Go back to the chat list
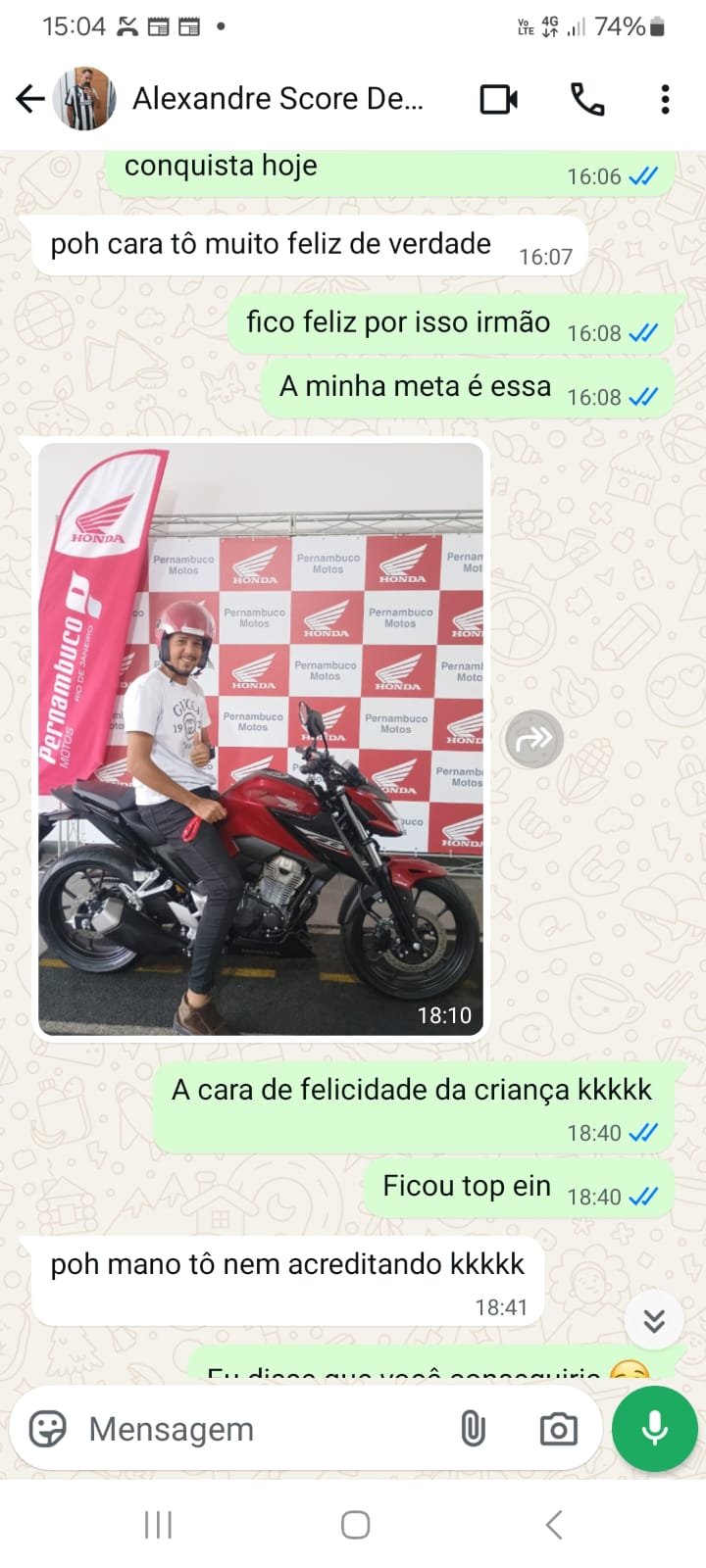Viewport: 706px width, 1568px height. point(30,99)
